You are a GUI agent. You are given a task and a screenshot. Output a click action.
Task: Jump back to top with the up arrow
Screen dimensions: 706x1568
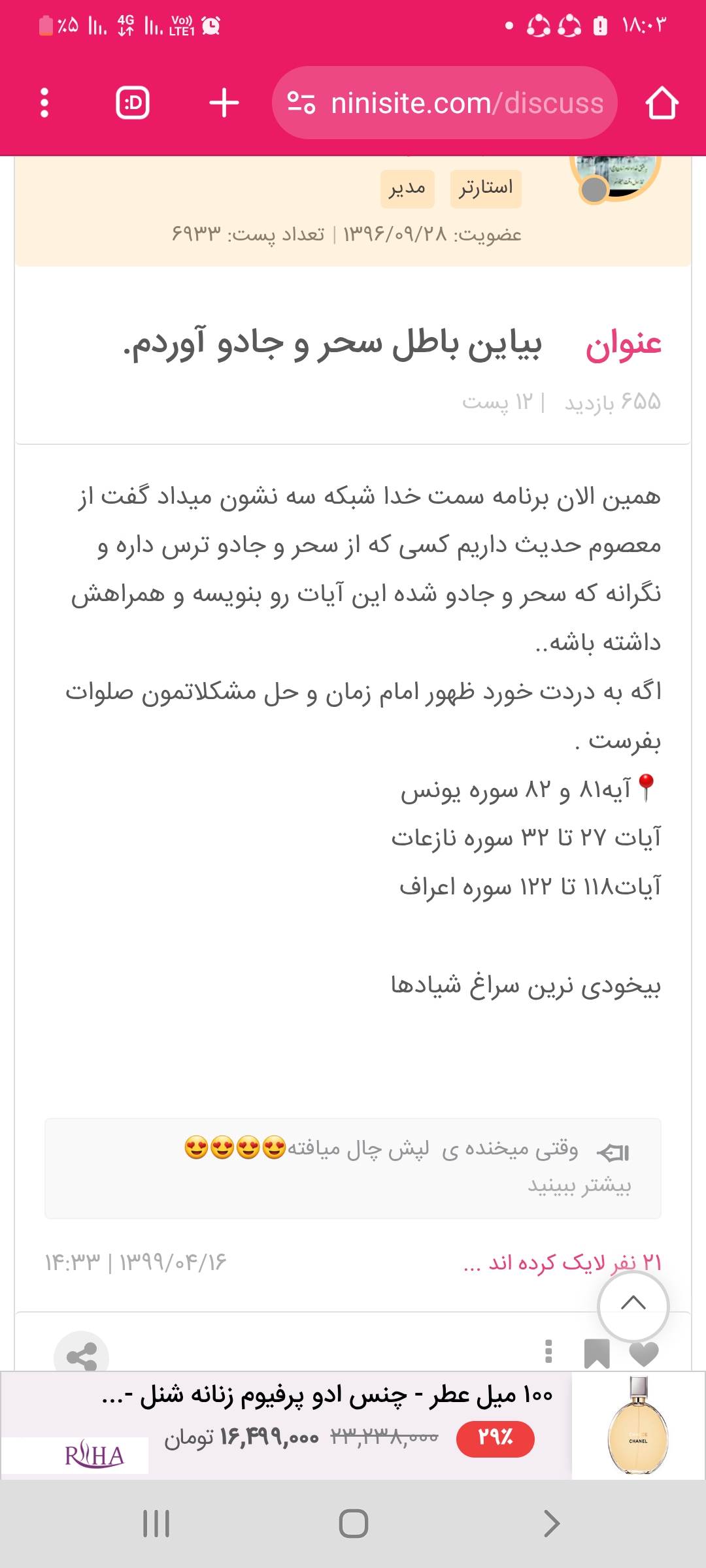(633, 1304)
